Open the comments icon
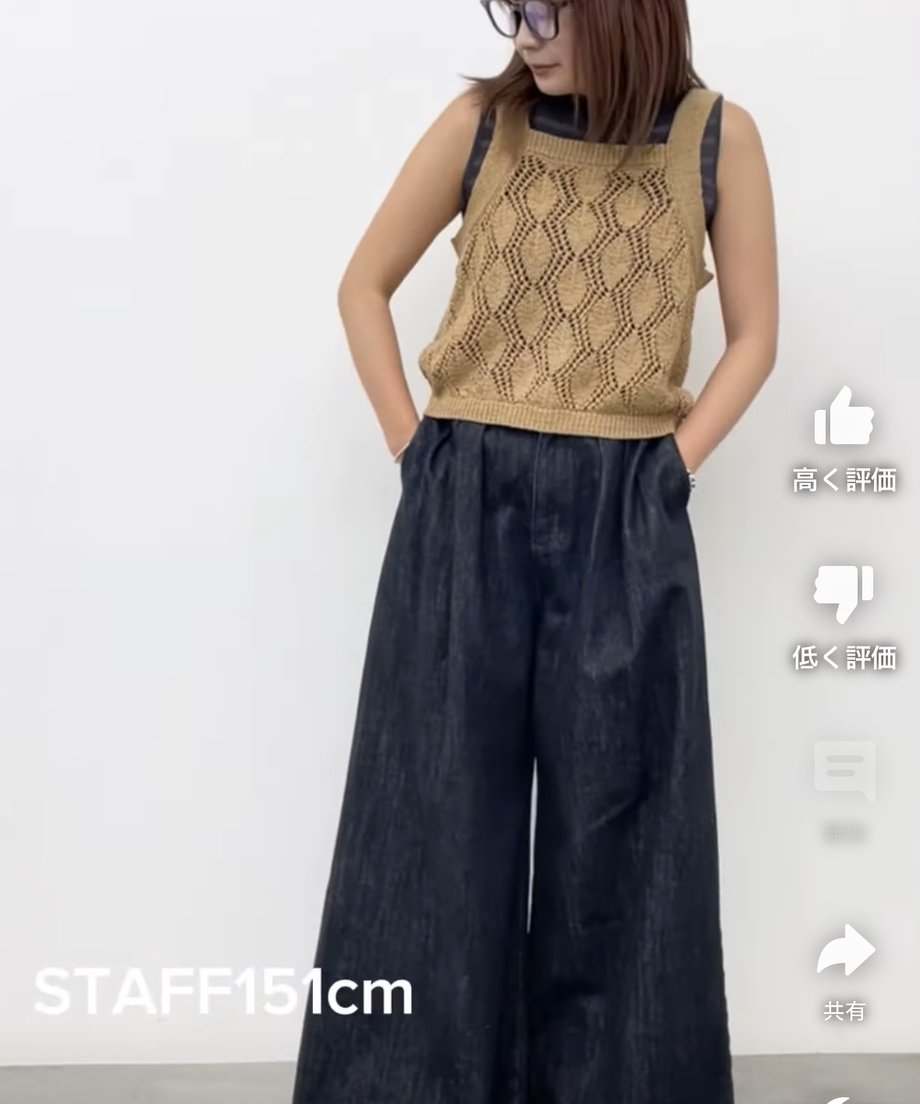920x1104 pixels. [844, 771]
